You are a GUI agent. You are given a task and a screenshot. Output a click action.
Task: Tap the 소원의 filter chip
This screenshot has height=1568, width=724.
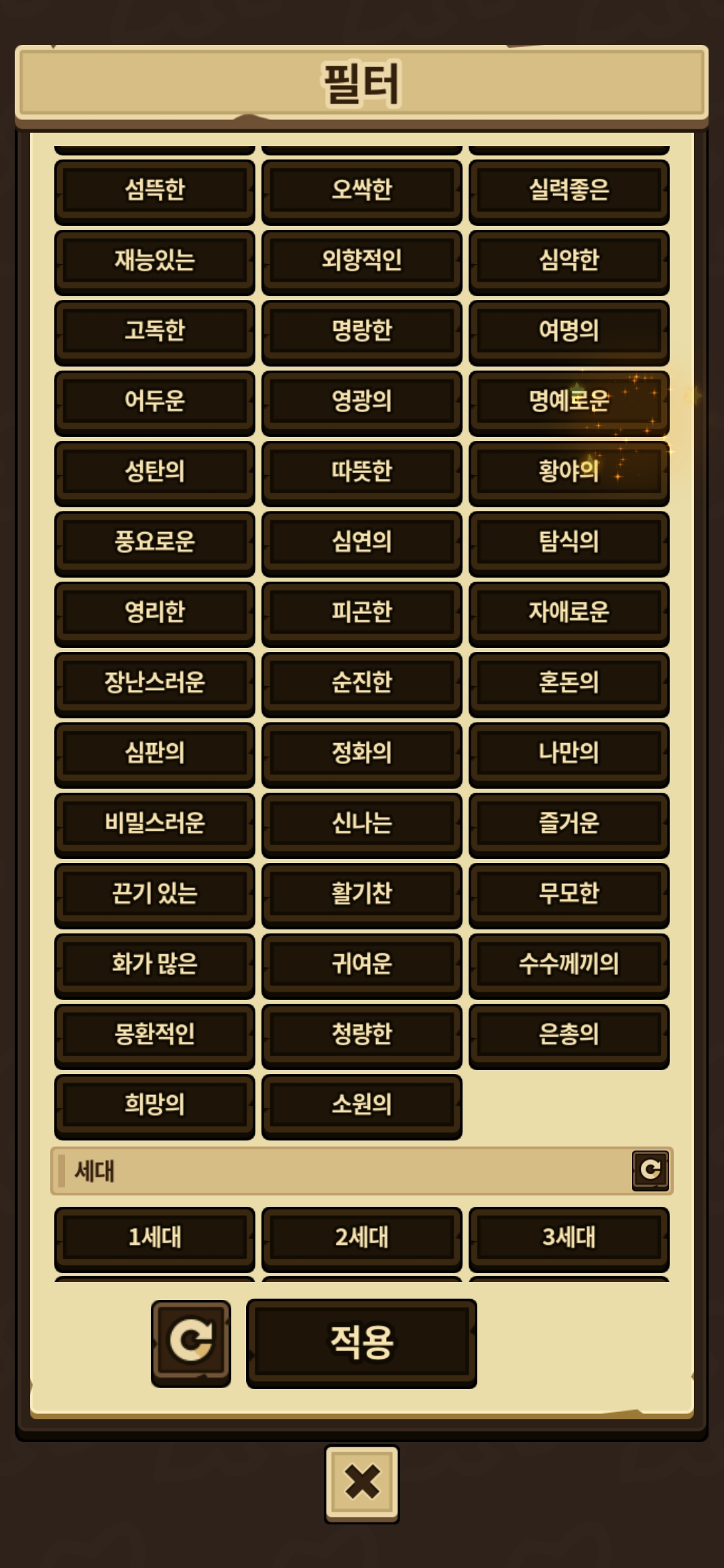pyautogui.click(x=362, y=1106)
